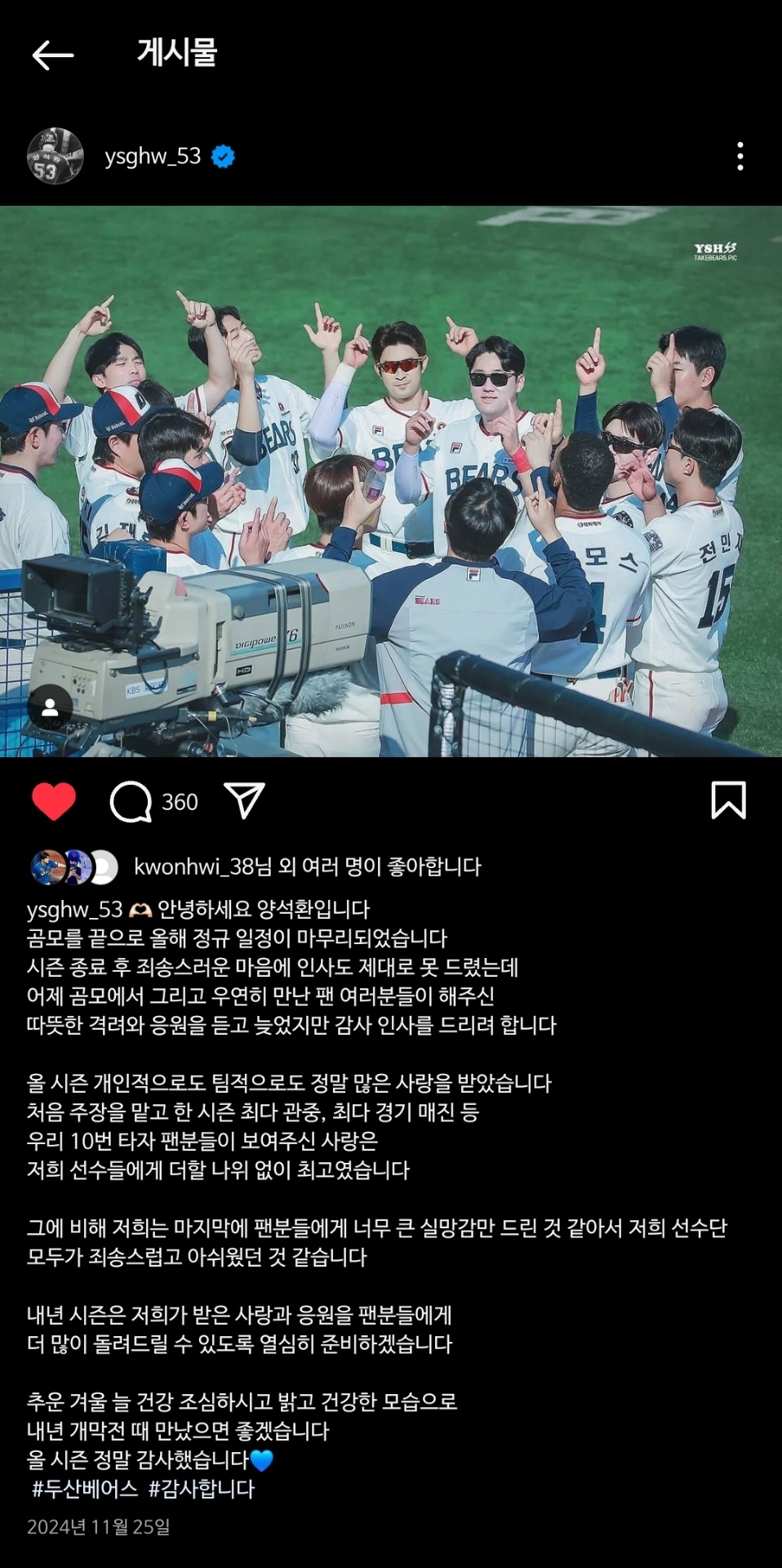This screenshot has height=1568, width=782.
Task: Open the #두산베어스 hashtag
Action: click(x=85, y=1489)
